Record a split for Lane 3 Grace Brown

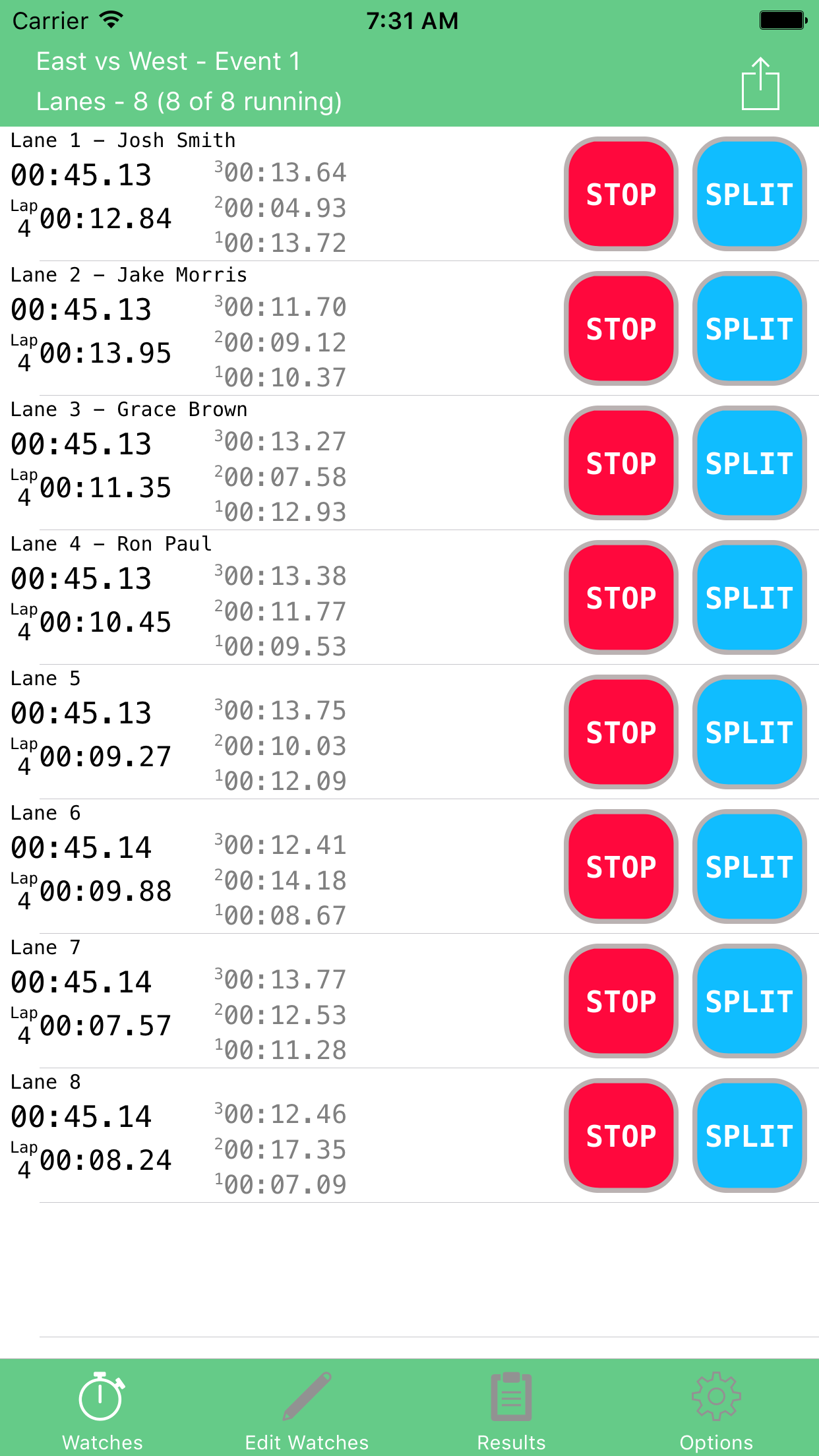pyautogui.click(x=749, y=462)
